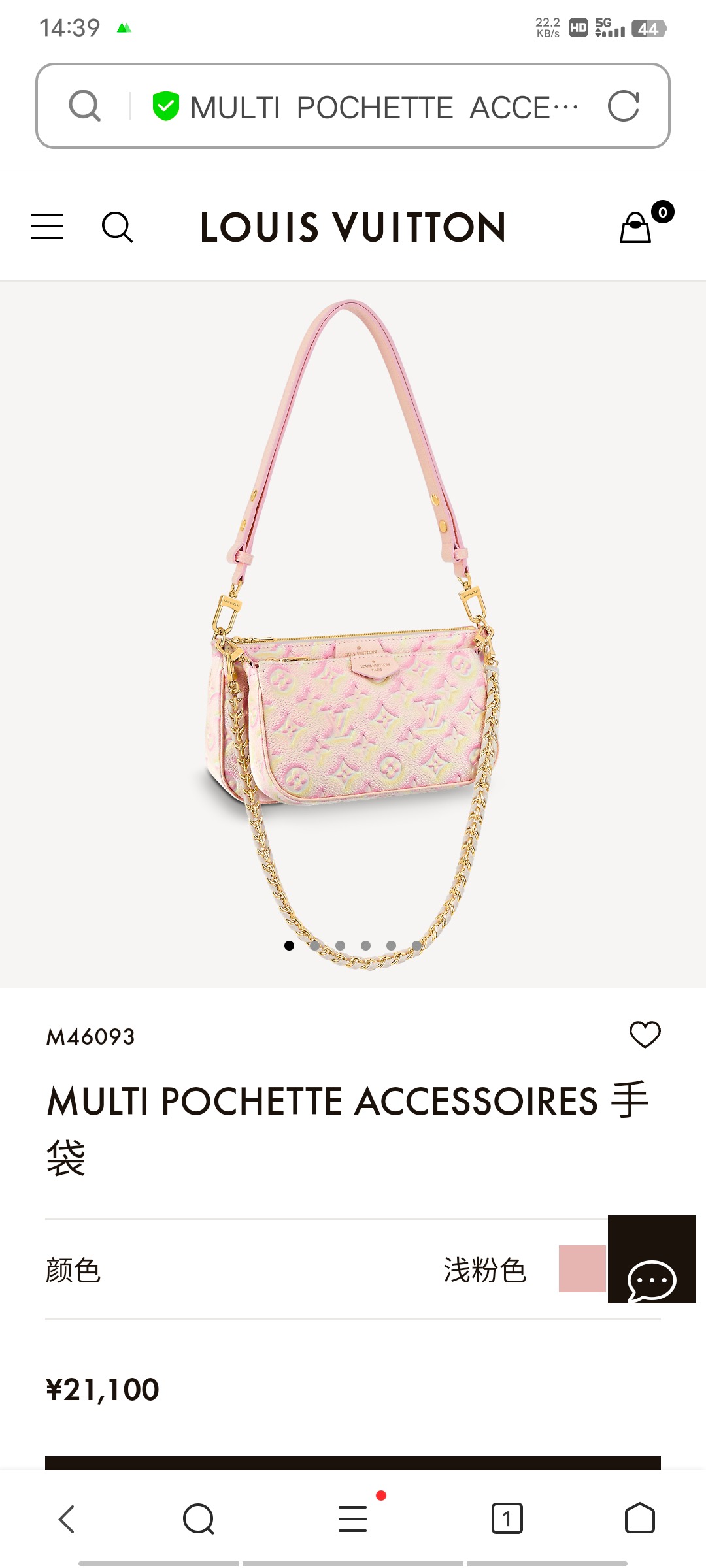The height and width of the screenshot is (1568, 706).
Task: Go to the browser home page
Action: pyautogui.click(x=639, y=1519)
